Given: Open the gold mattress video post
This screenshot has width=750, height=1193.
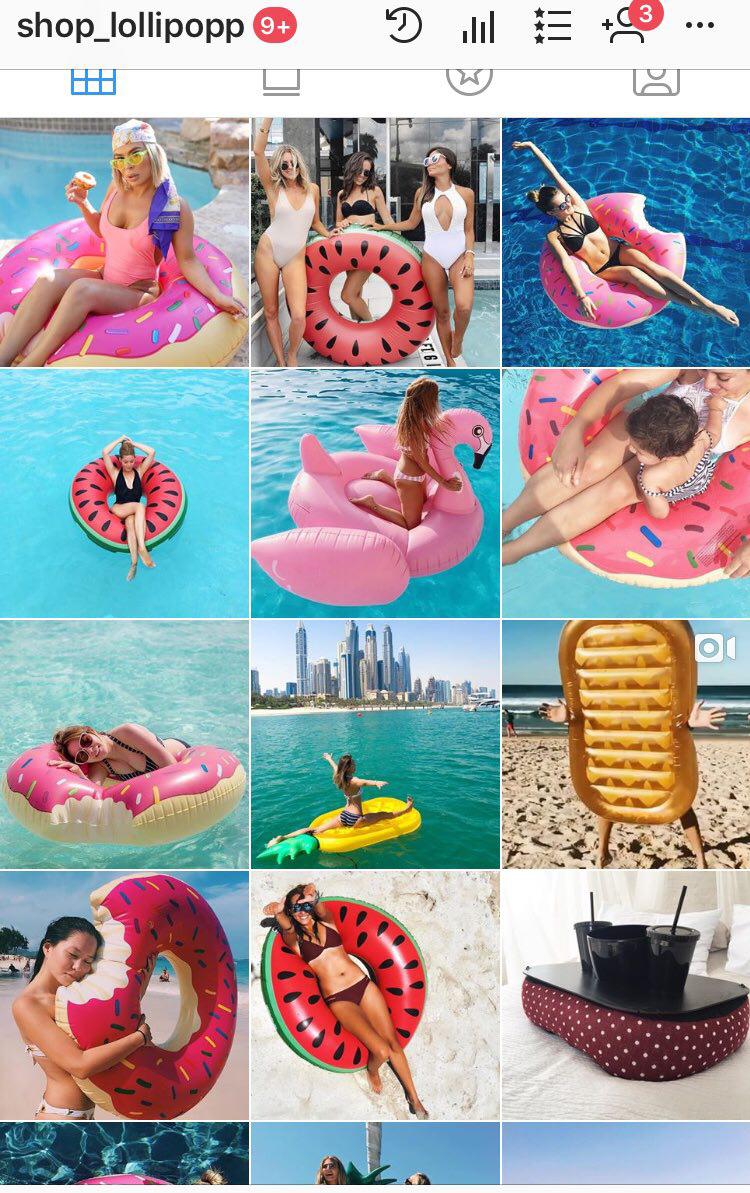Looking at the screenshot, I should pyautogui.click(x=626, y=744).
